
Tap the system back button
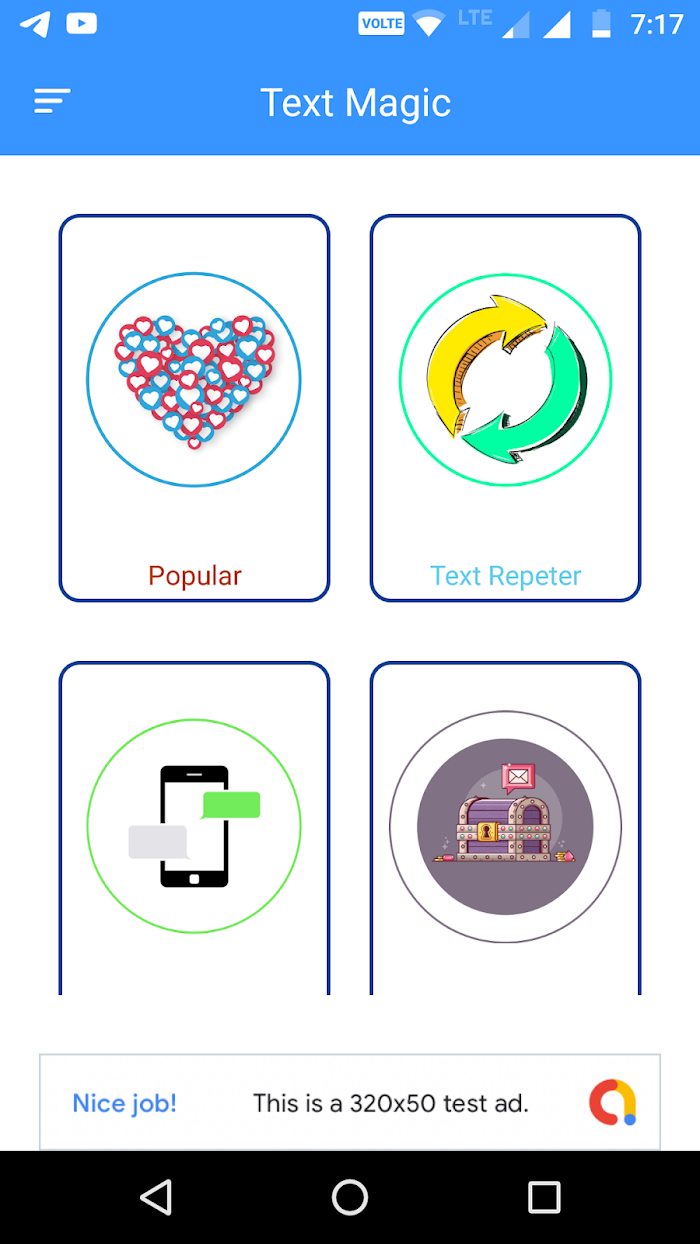[x=156, y=1197]
